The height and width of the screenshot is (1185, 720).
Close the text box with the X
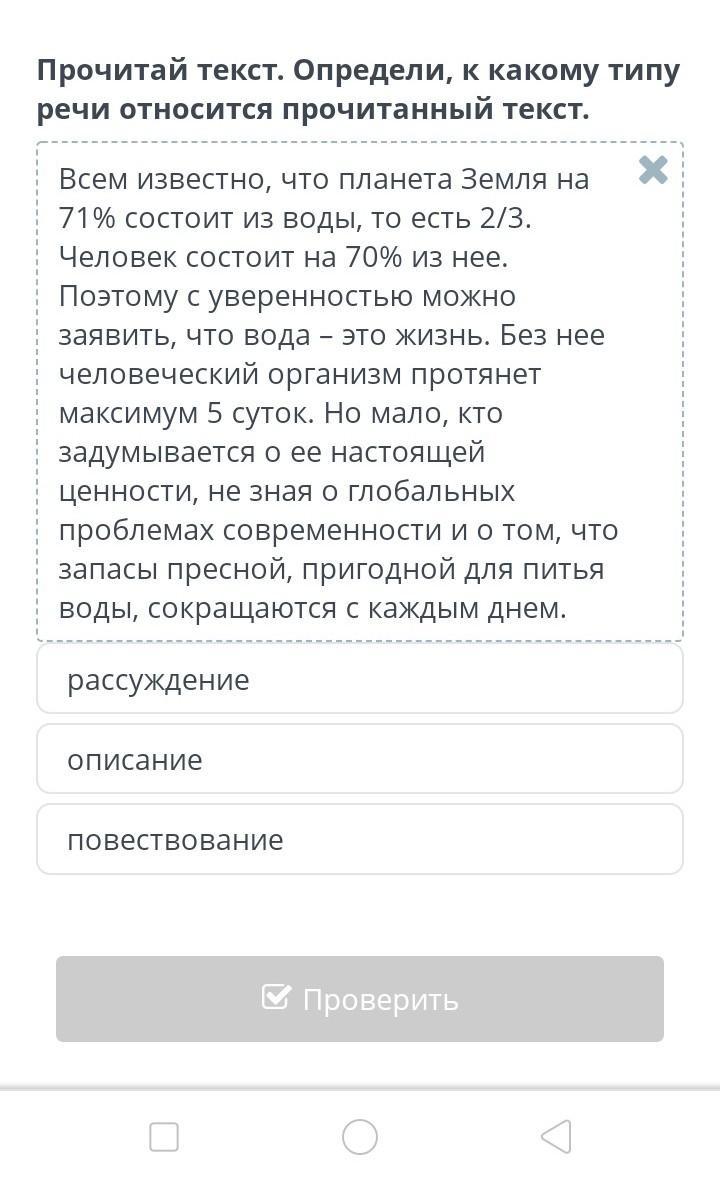(653, 170)
